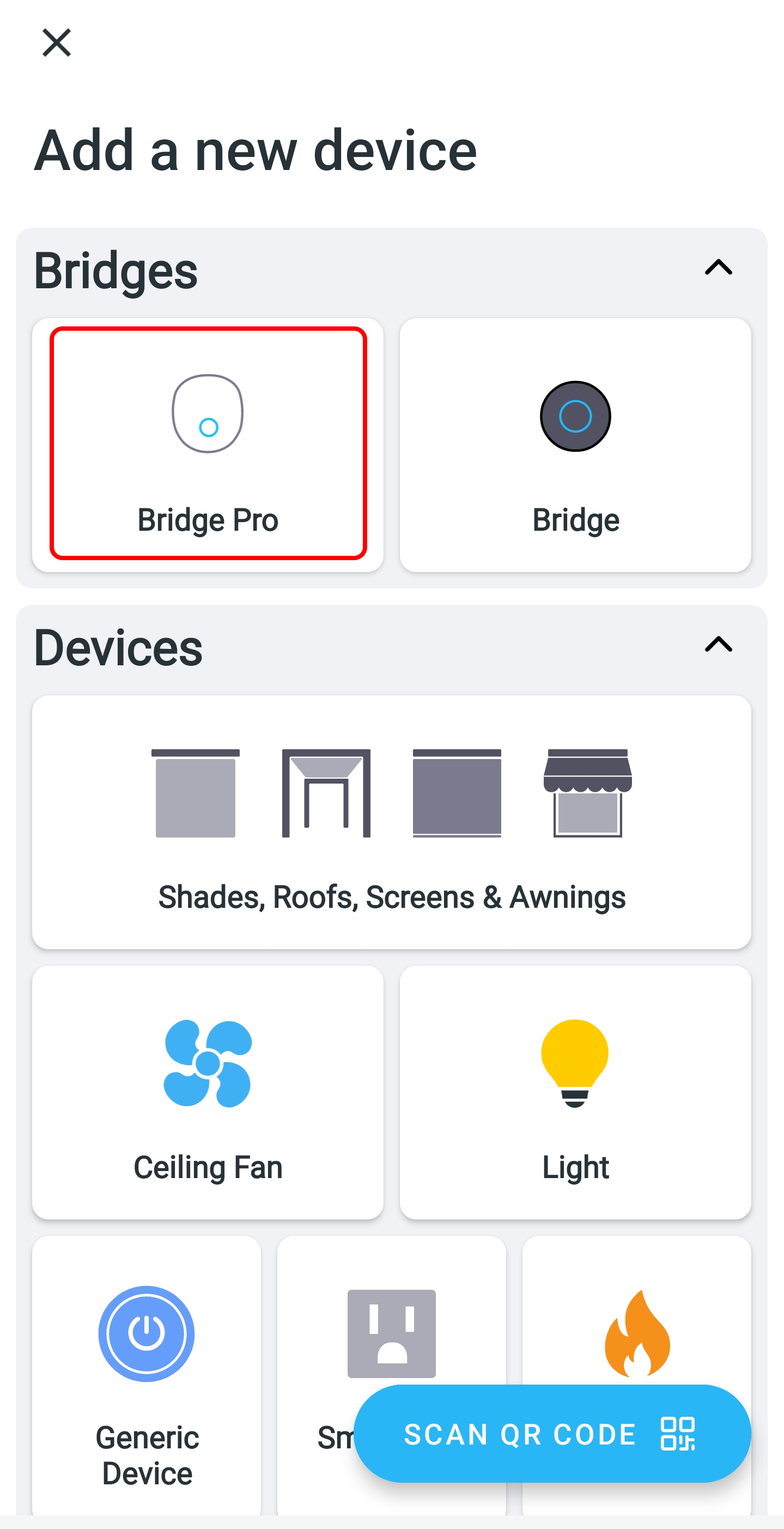Collapse the Bridges section

click(718, 268)
